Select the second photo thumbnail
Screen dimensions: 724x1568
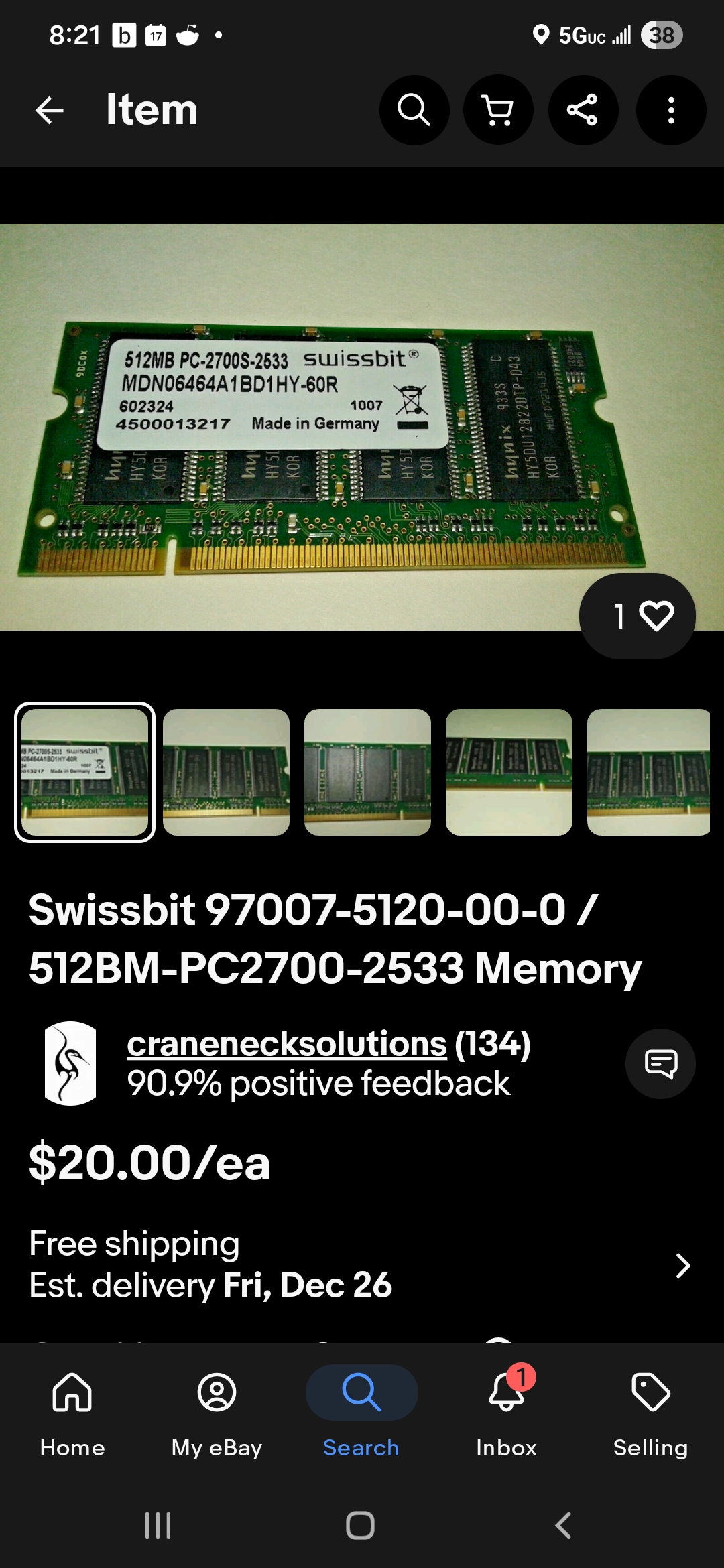pos(226,772)
